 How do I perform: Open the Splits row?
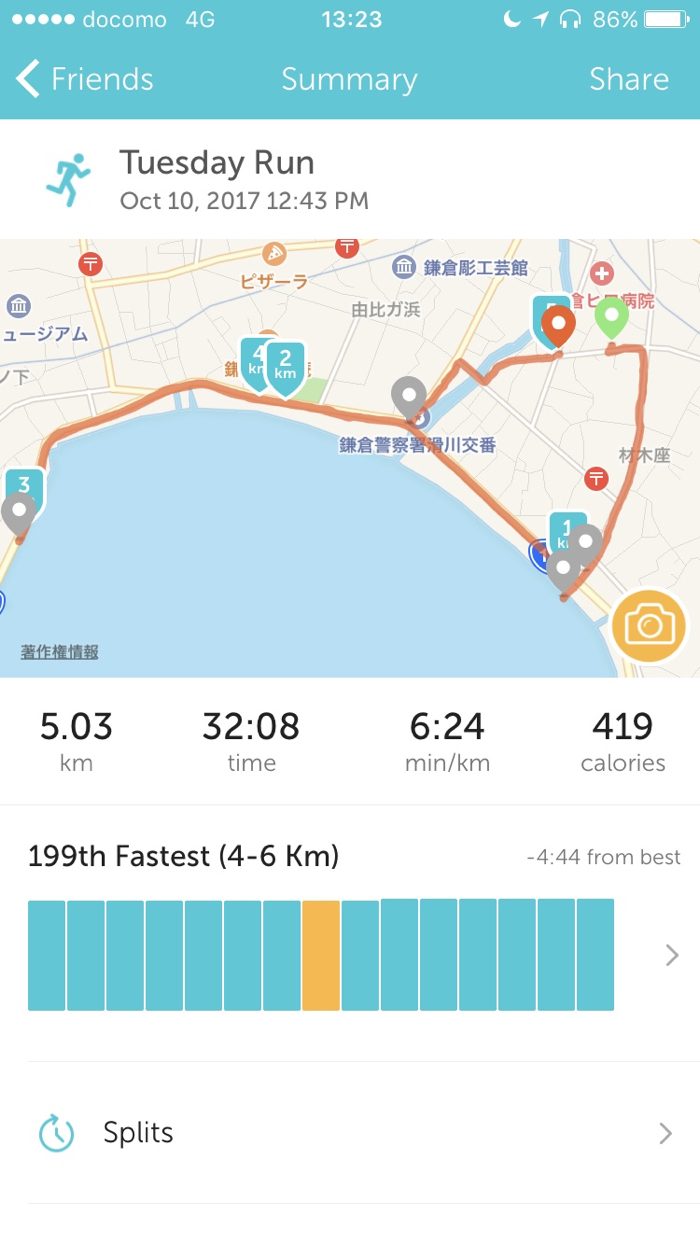[x=350, y=1133]
